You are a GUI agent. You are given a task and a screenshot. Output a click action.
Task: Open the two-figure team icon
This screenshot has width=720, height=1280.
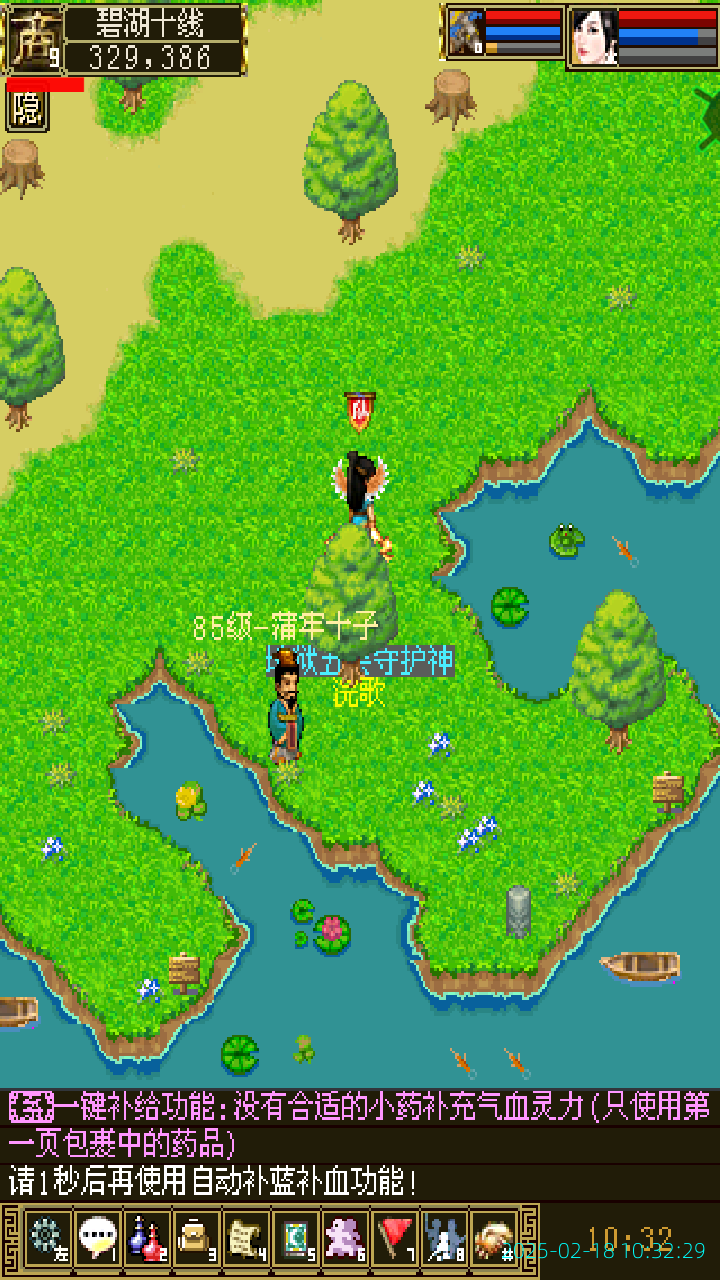(x=445, y=1238)
